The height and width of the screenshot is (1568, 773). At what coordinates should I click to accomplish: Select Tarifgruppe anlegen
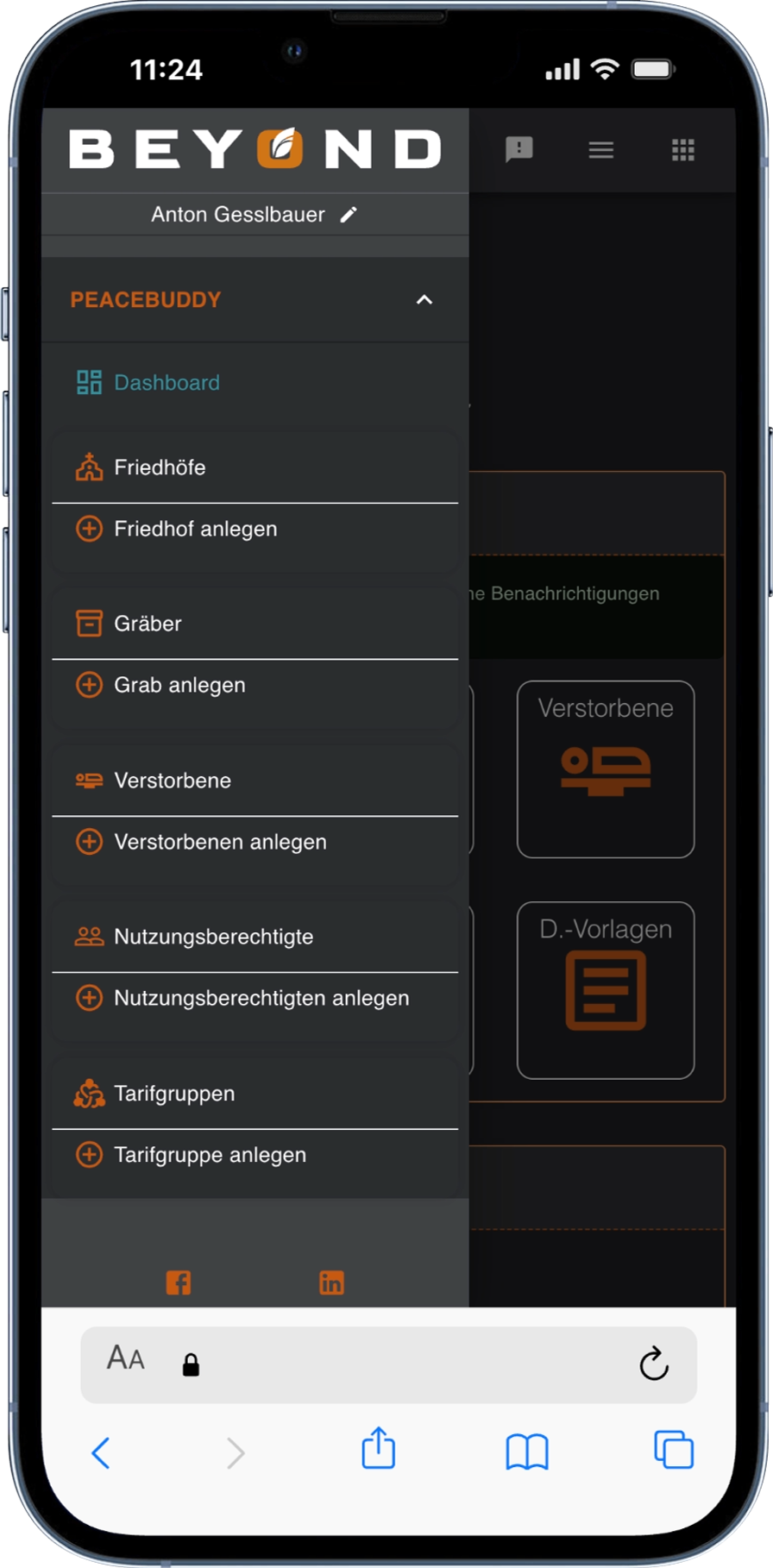(210, 1155)
